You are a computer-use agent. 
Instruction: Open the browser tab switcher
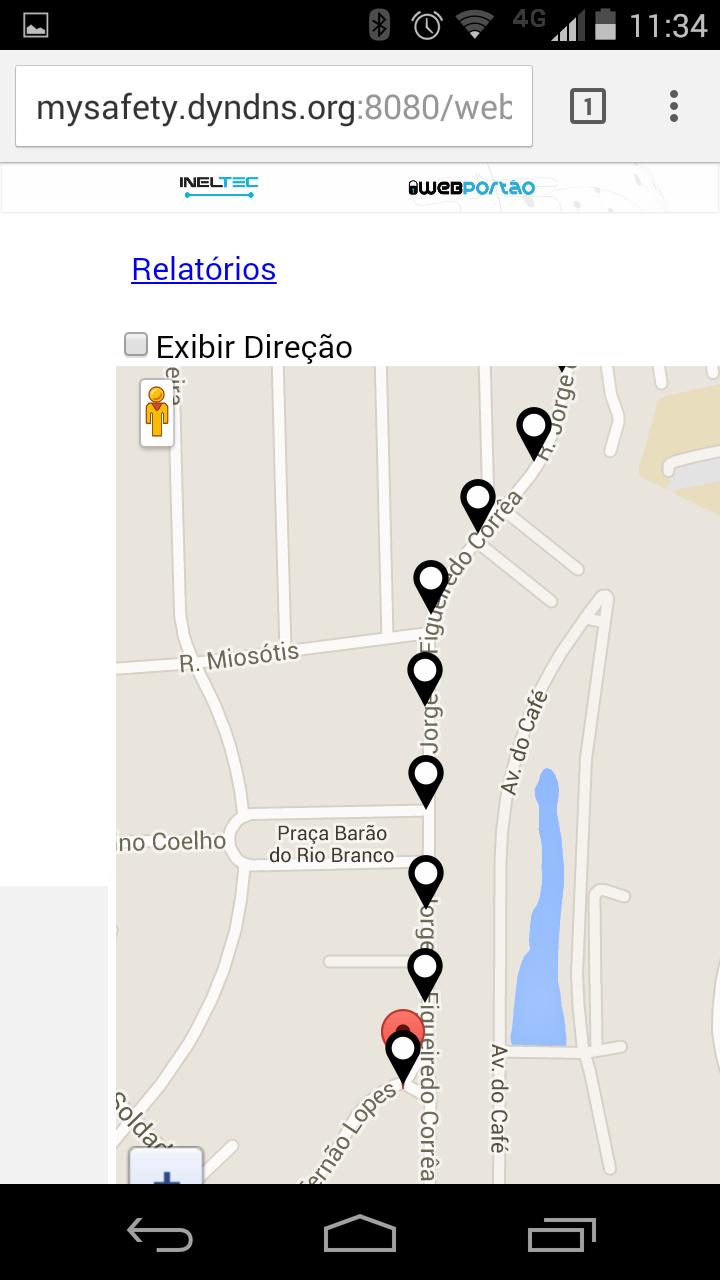point(588,106)
